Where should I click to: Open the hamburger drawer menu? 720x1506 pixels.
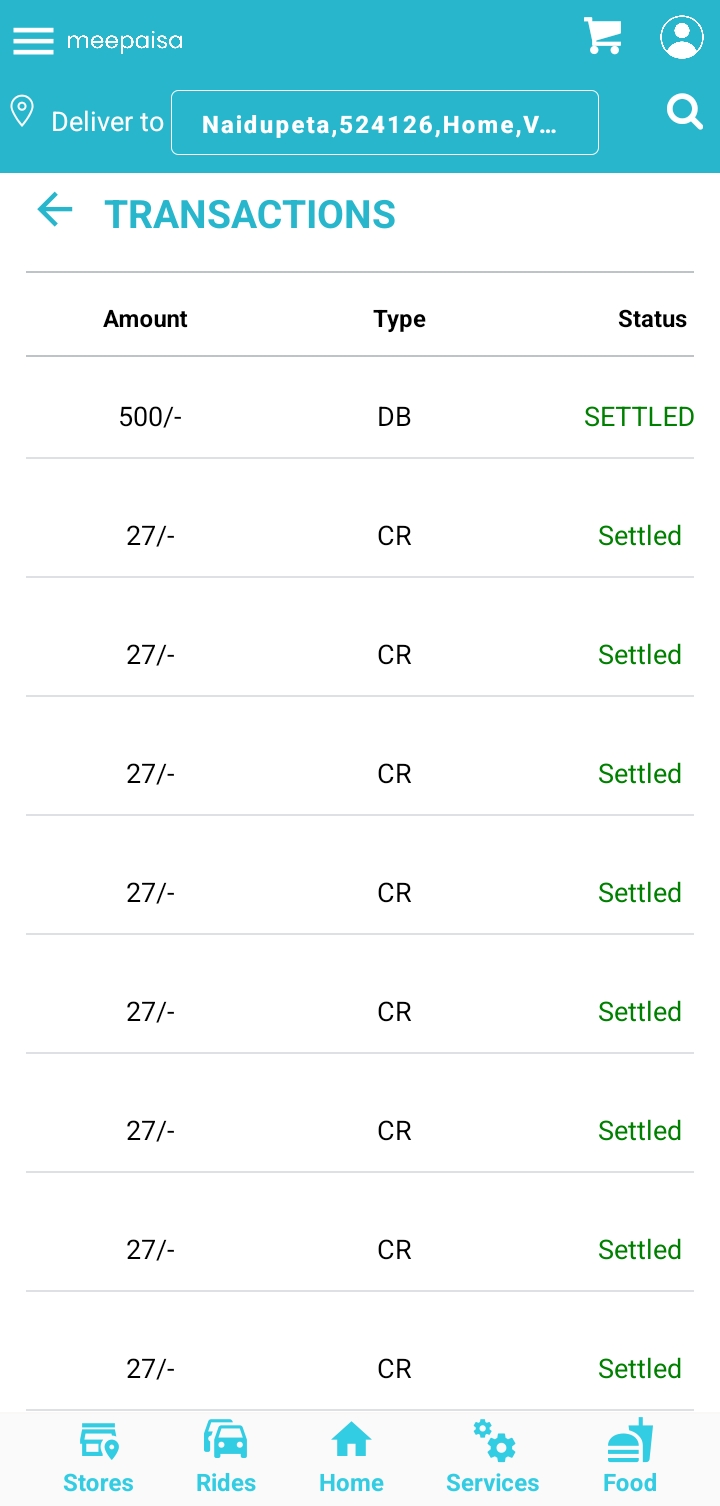click(33, 40)
